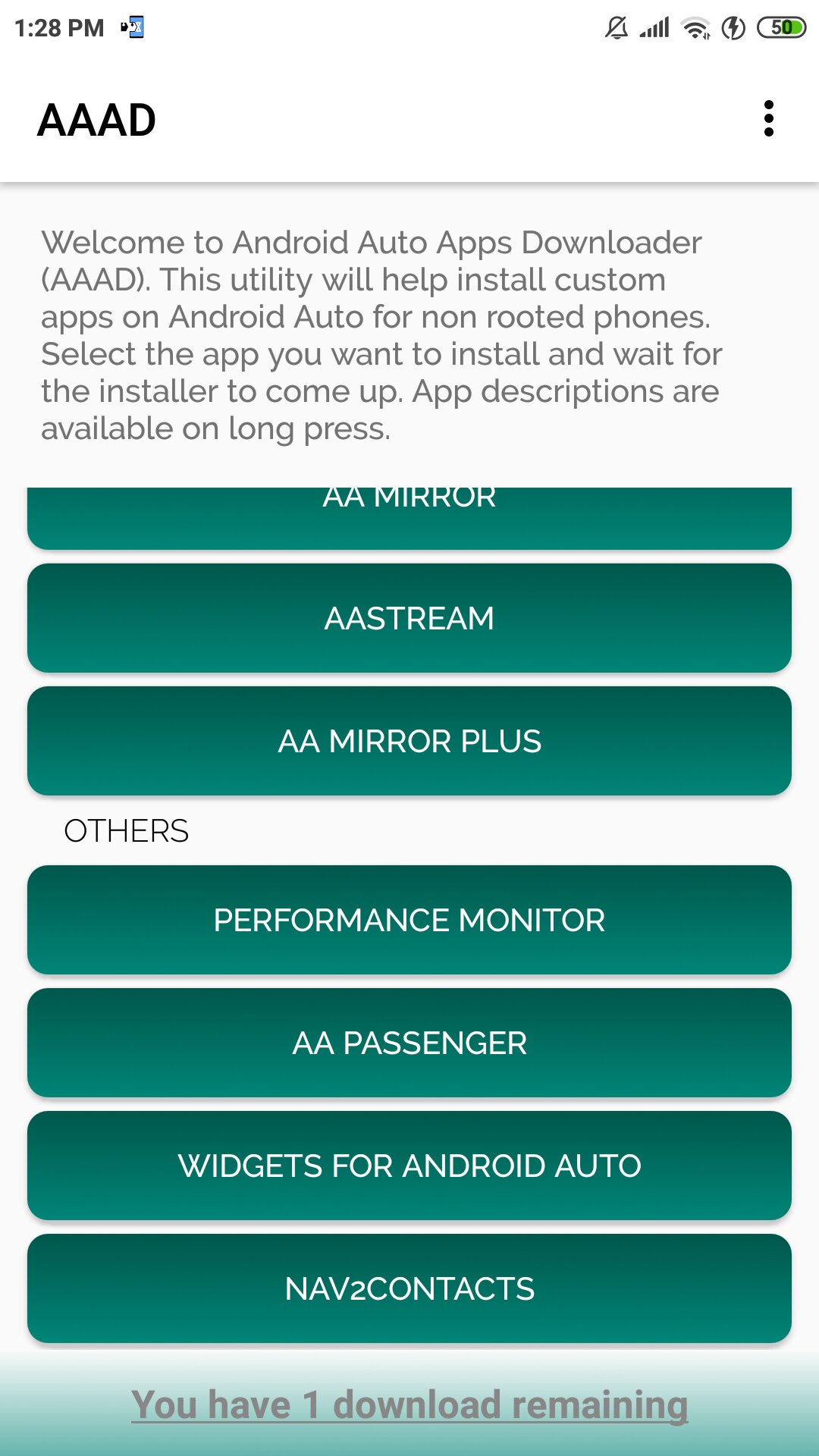This screenshot has height=1456, width=819.
Task: Install the AAStream app
Action: click(409, 618)
